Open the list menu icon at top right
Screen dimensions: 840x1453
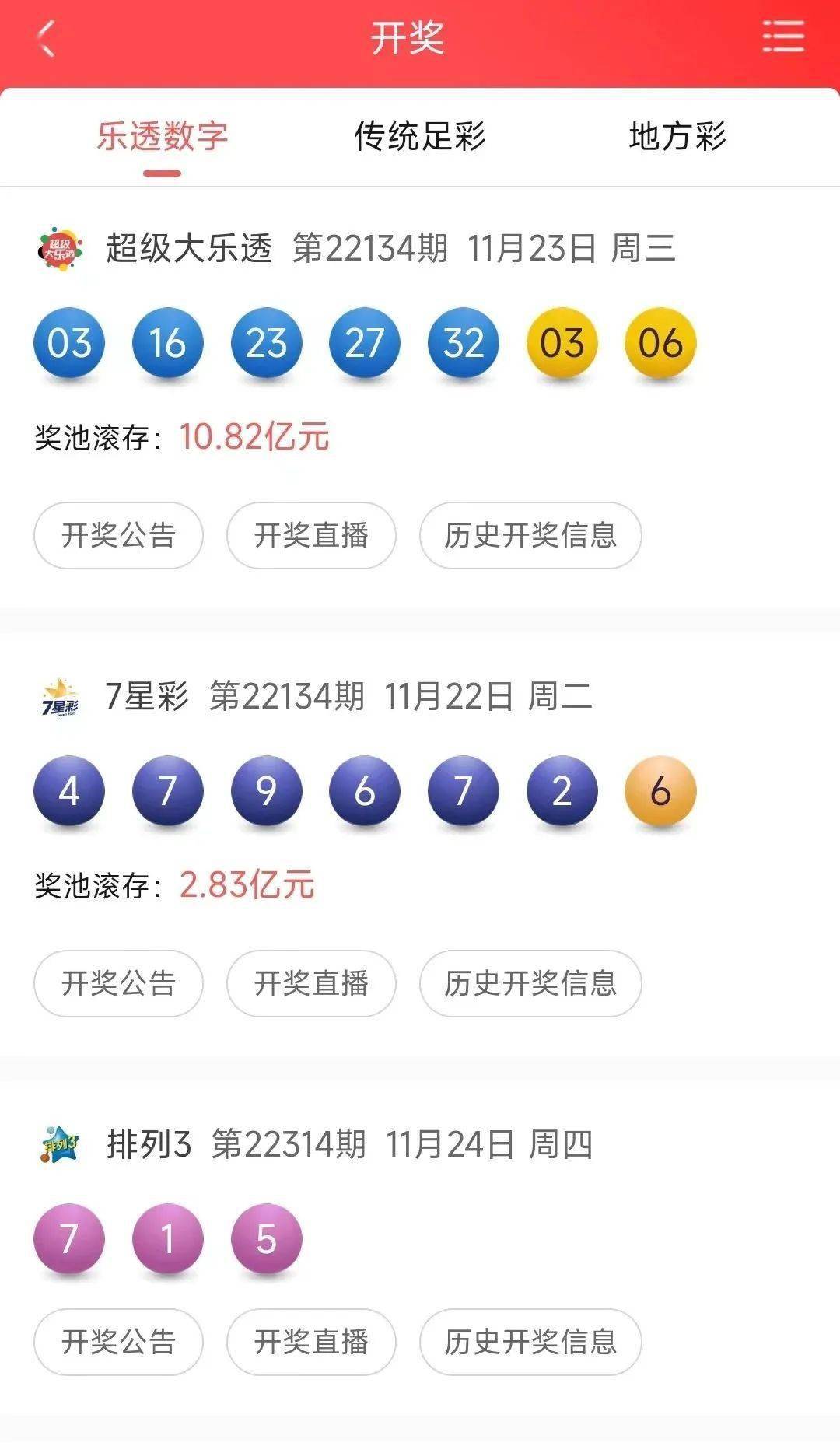click(x=782, y=37)
